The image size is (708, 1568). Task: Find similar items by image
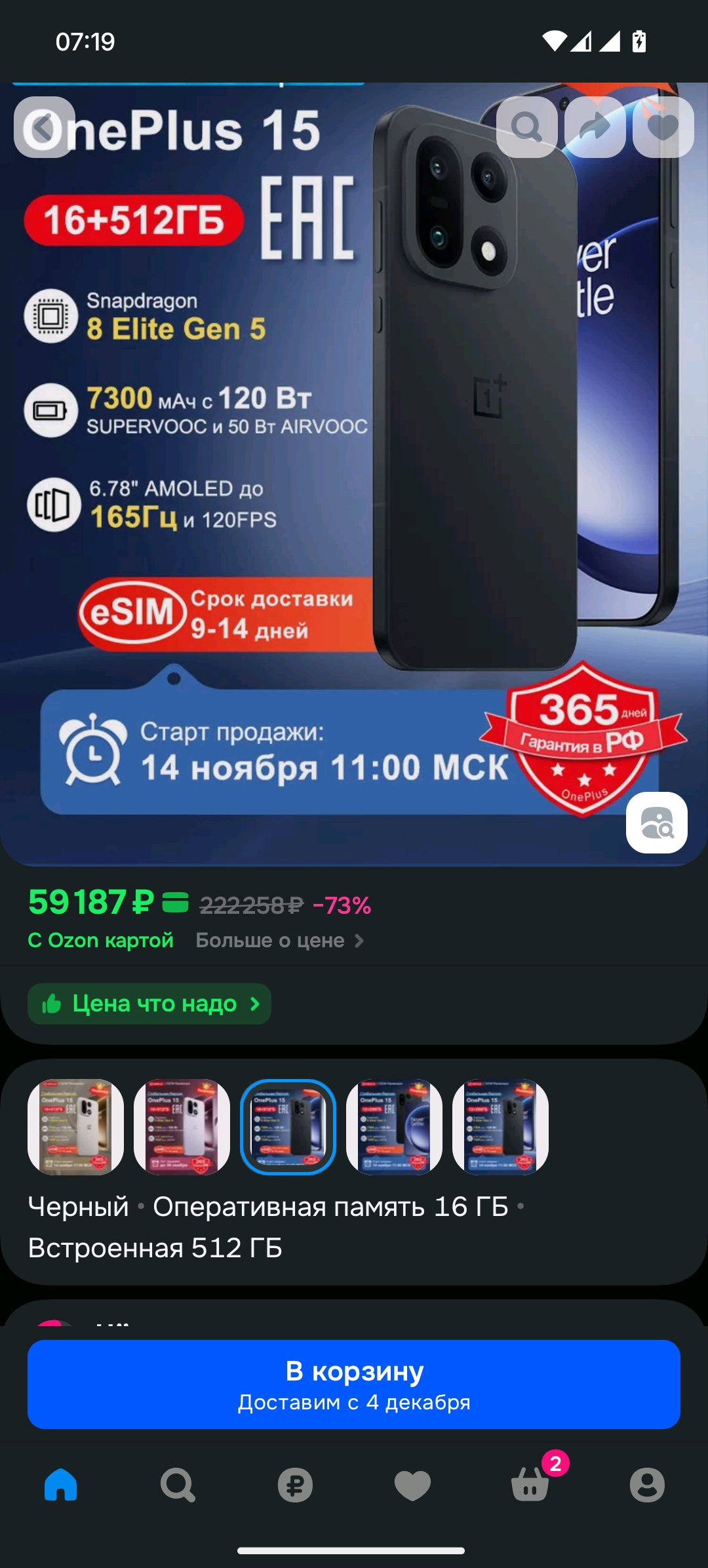pyautogui.click(x=657, y=823)
